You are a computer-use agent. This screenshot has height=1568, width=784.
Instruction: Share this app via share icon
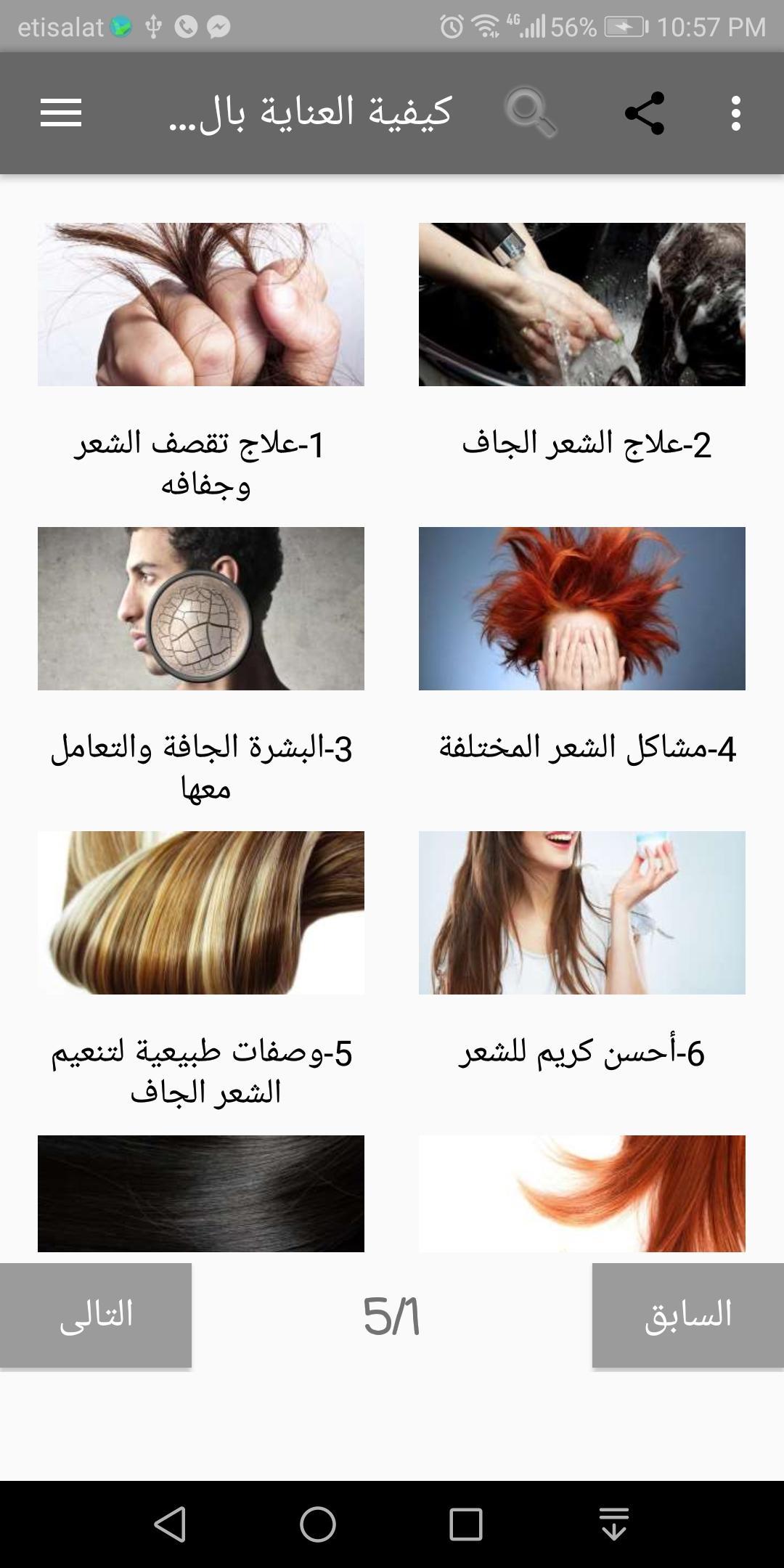coord(645,113)
